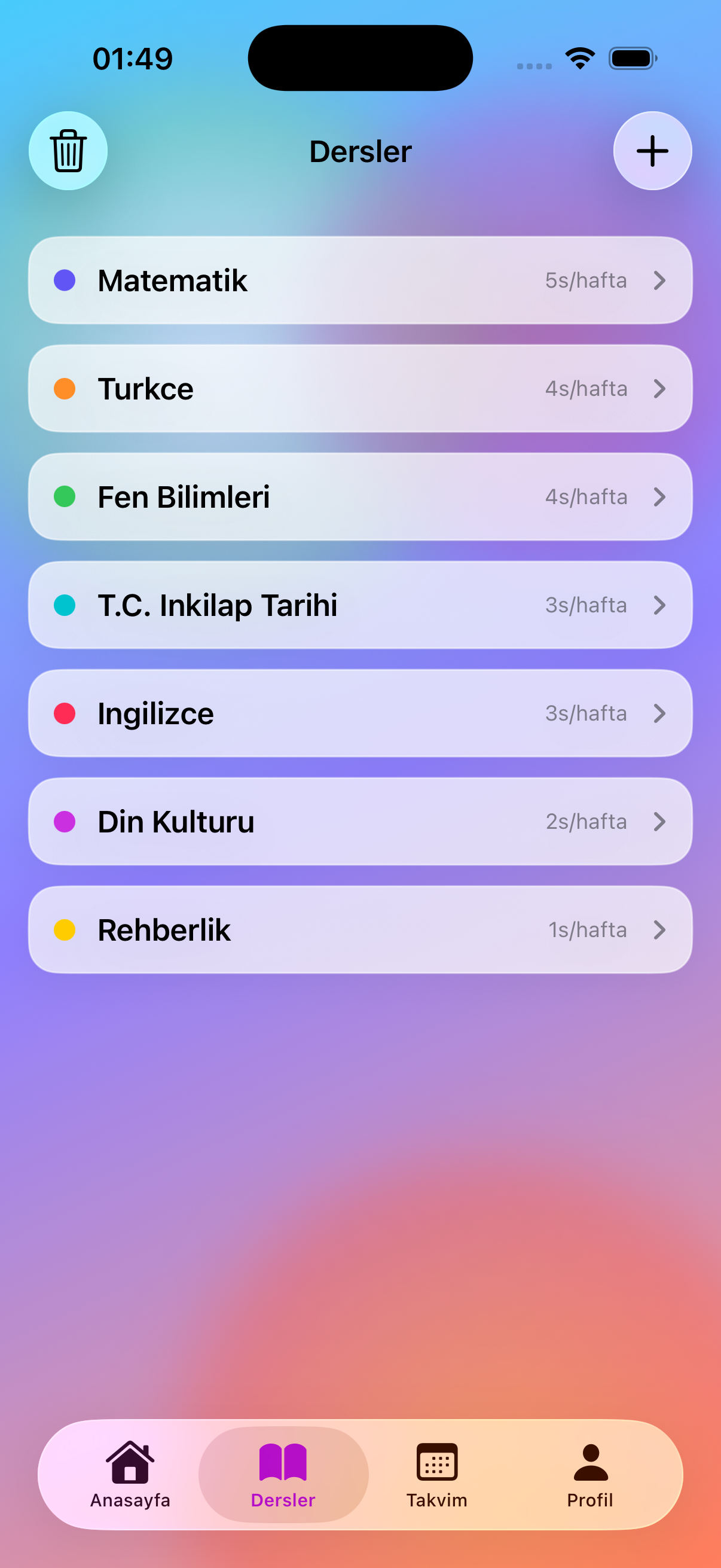The height and width of the screenshot is (1568, 721).
Task: Open the Turkce course row
Action: click(x=360, y=389)
